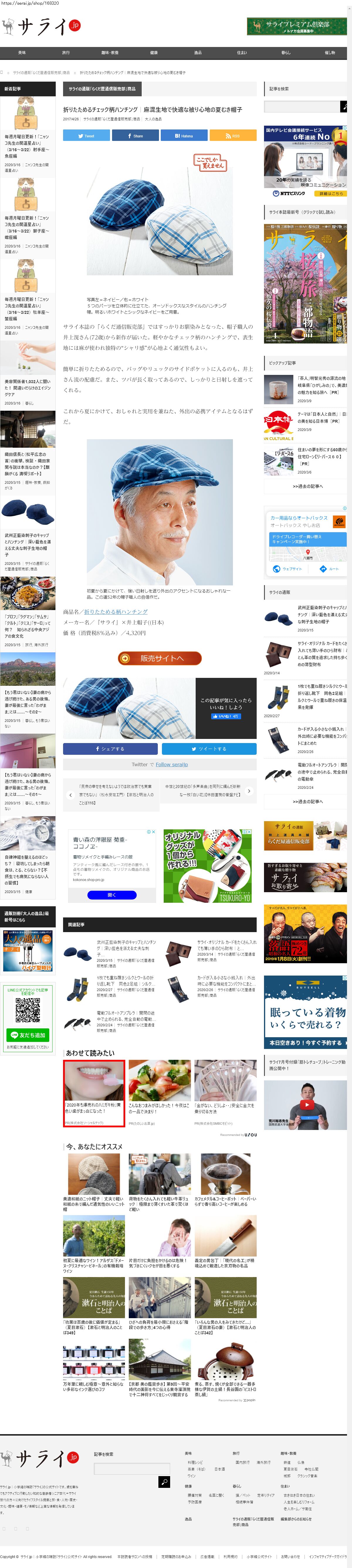Share the article via Facebook Share button
Viewport: 352px width, 1568px height.
(x=135, y=136)
